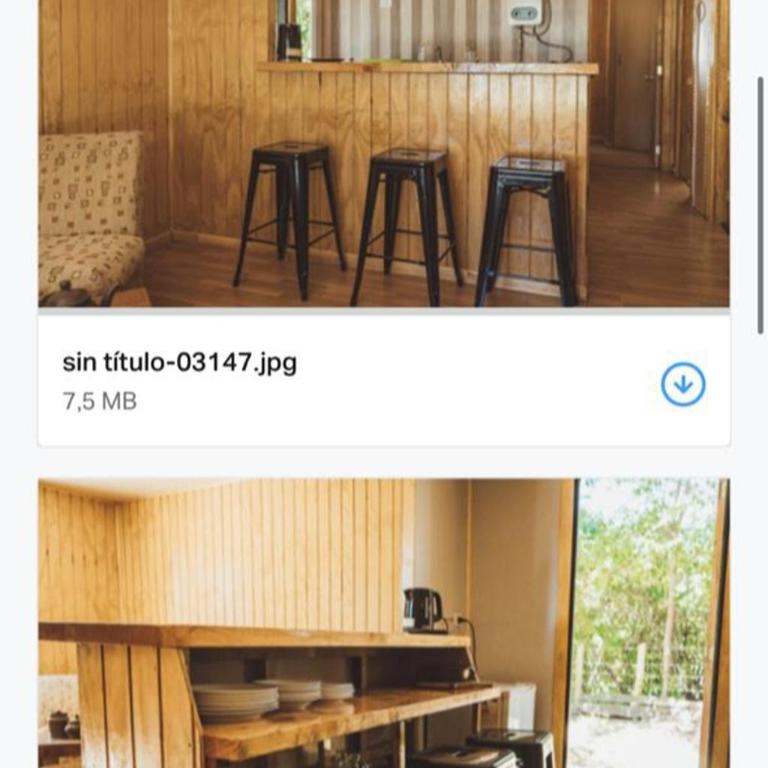The image size is (768, 768).
Task: Download sin título-03147.jpg file
Action: point(683,384)
